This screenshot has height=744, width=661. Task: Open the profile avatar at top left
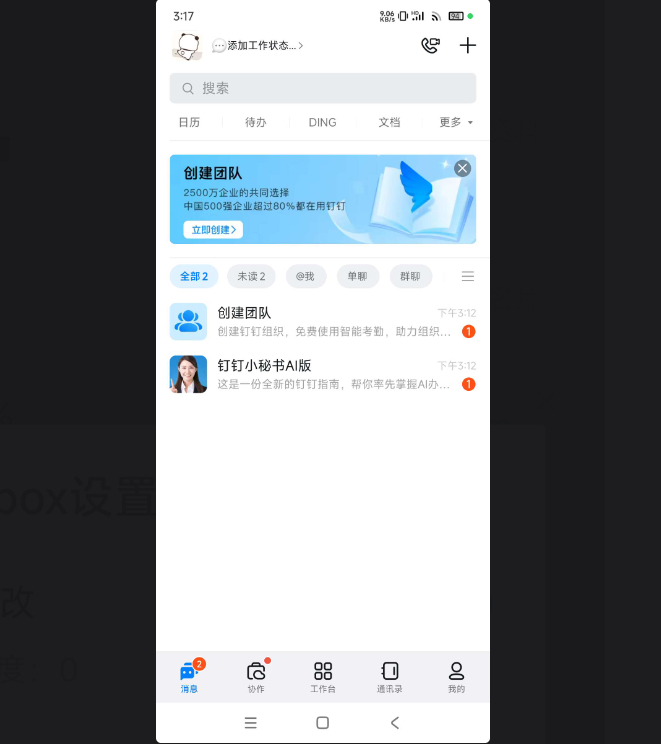point(187,46)
